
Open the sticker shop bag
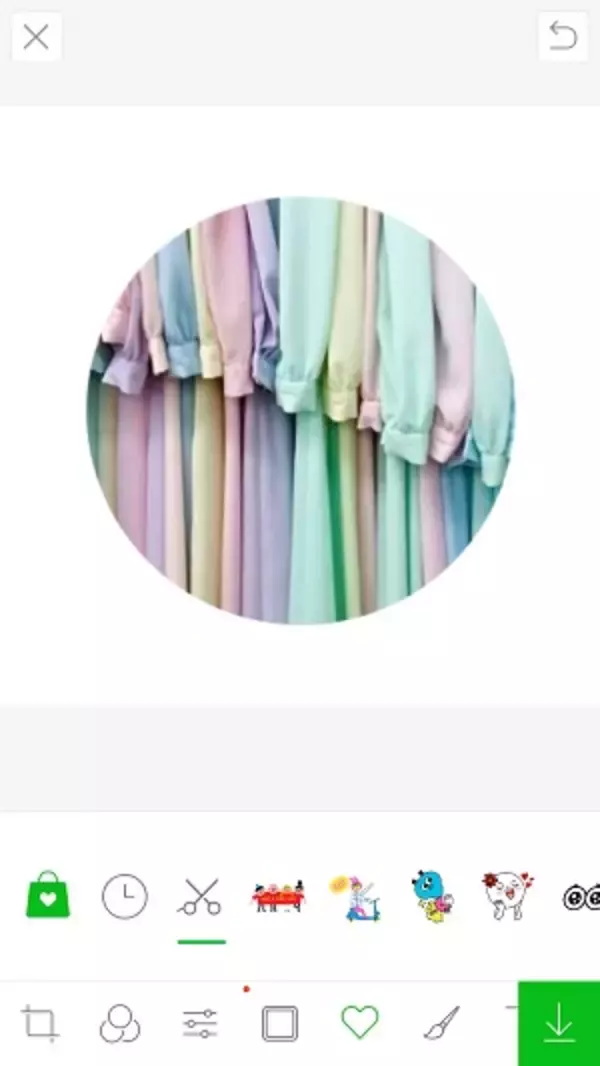(48, 895)
